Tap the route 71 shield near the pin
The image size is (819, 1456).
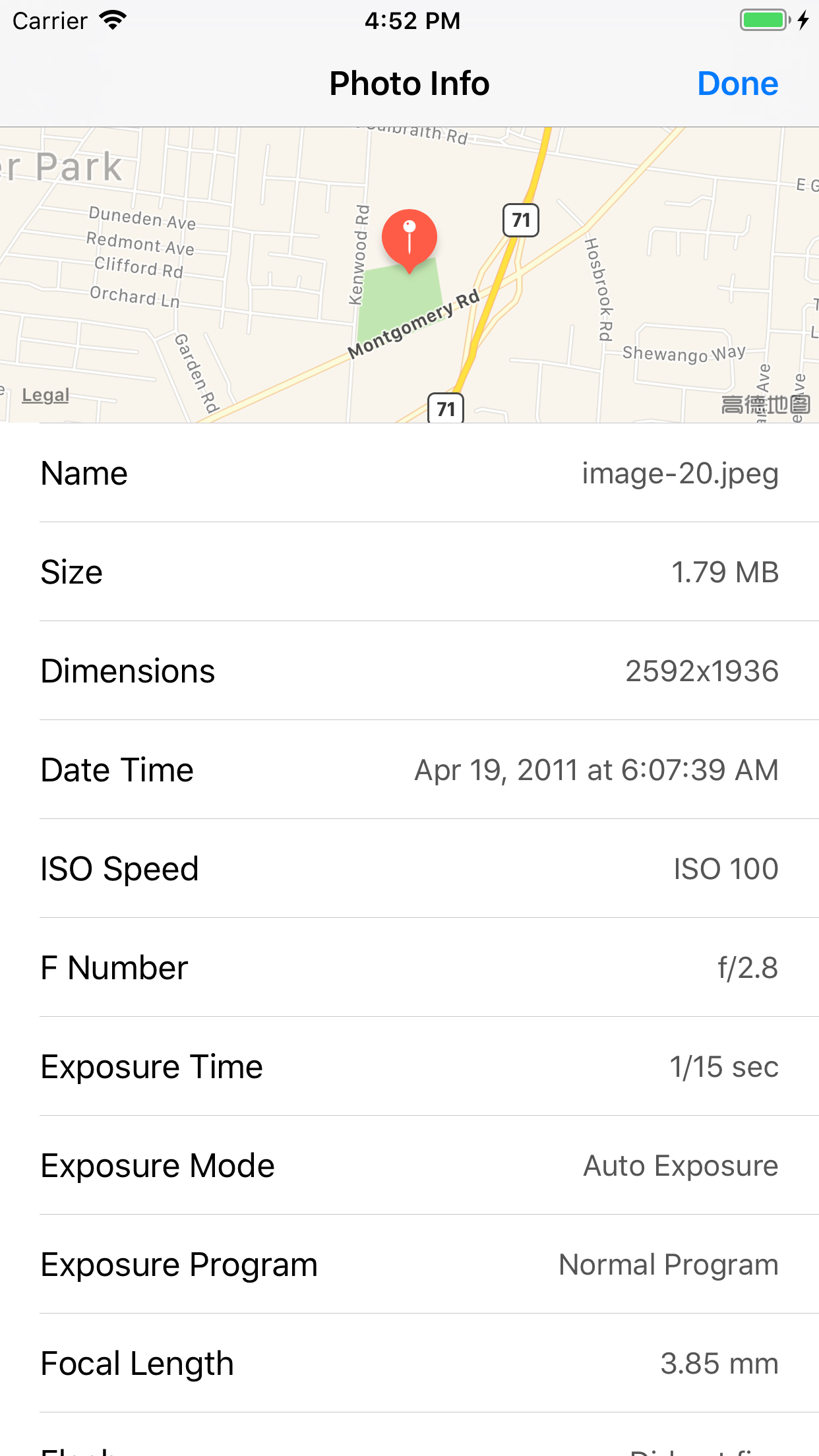(x=522, y=220)
